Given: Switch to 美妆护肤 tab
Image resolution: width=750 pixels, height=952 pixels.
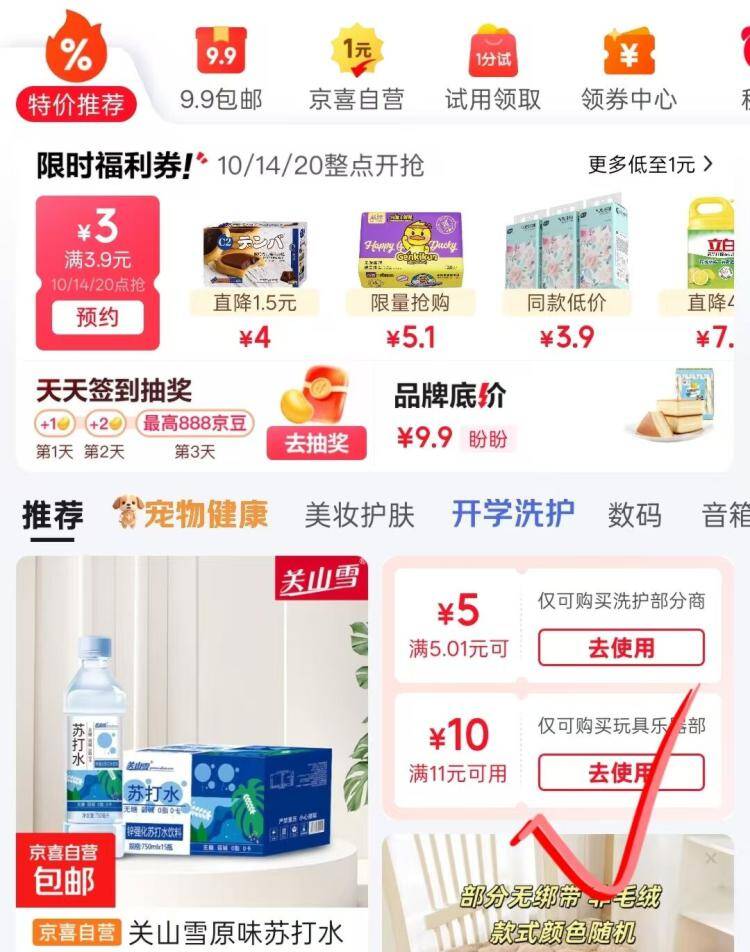Looking at the screenshot, I should 359,515.
